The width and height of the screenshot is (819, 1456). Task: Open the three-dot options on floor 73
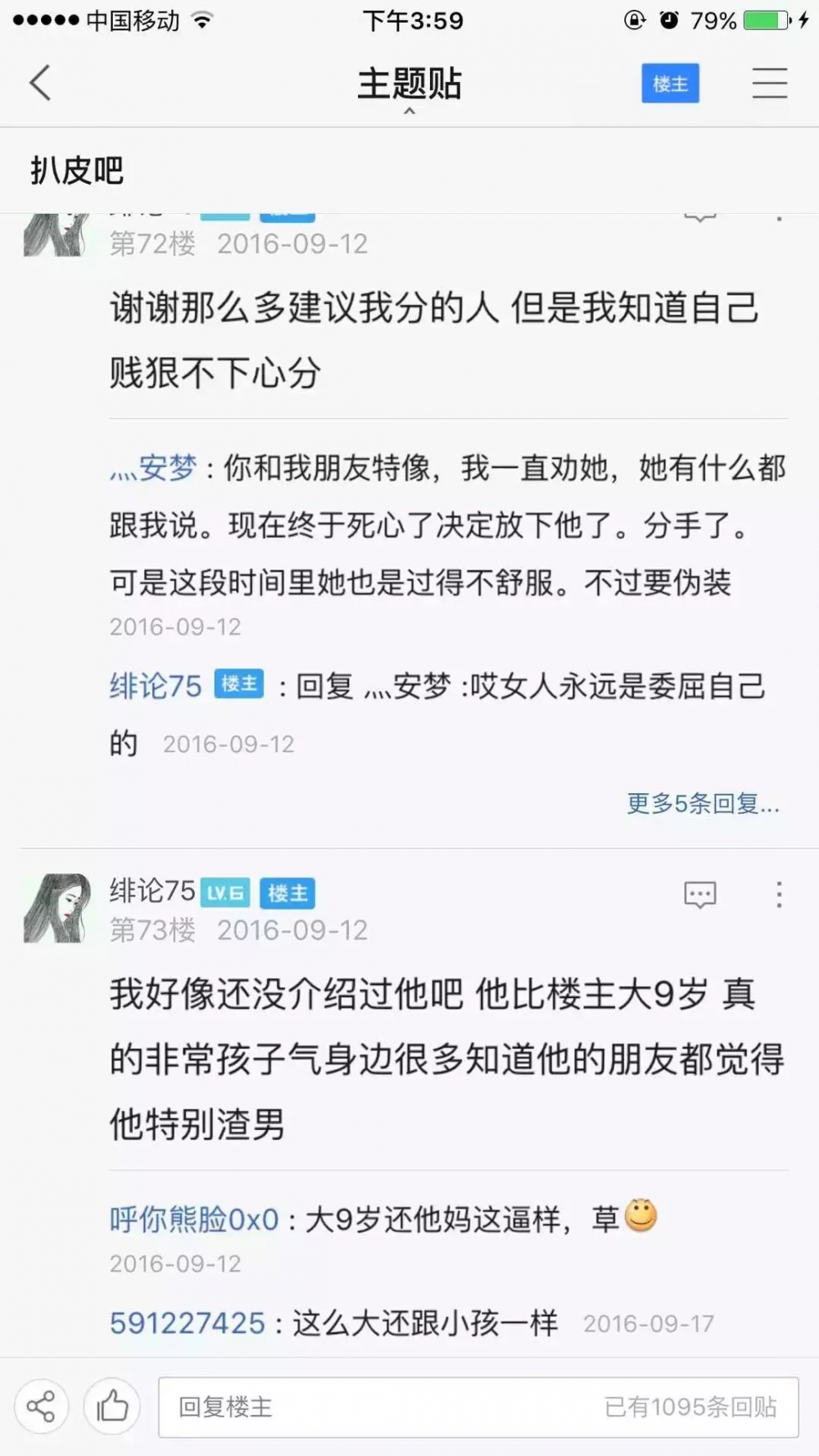coord(779,894)
